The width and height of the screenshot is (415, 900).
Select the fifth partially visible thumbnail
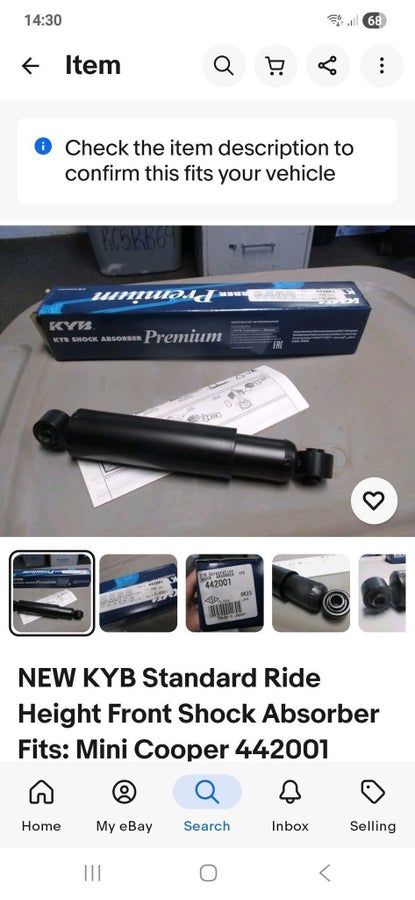(x=382, y=593)
